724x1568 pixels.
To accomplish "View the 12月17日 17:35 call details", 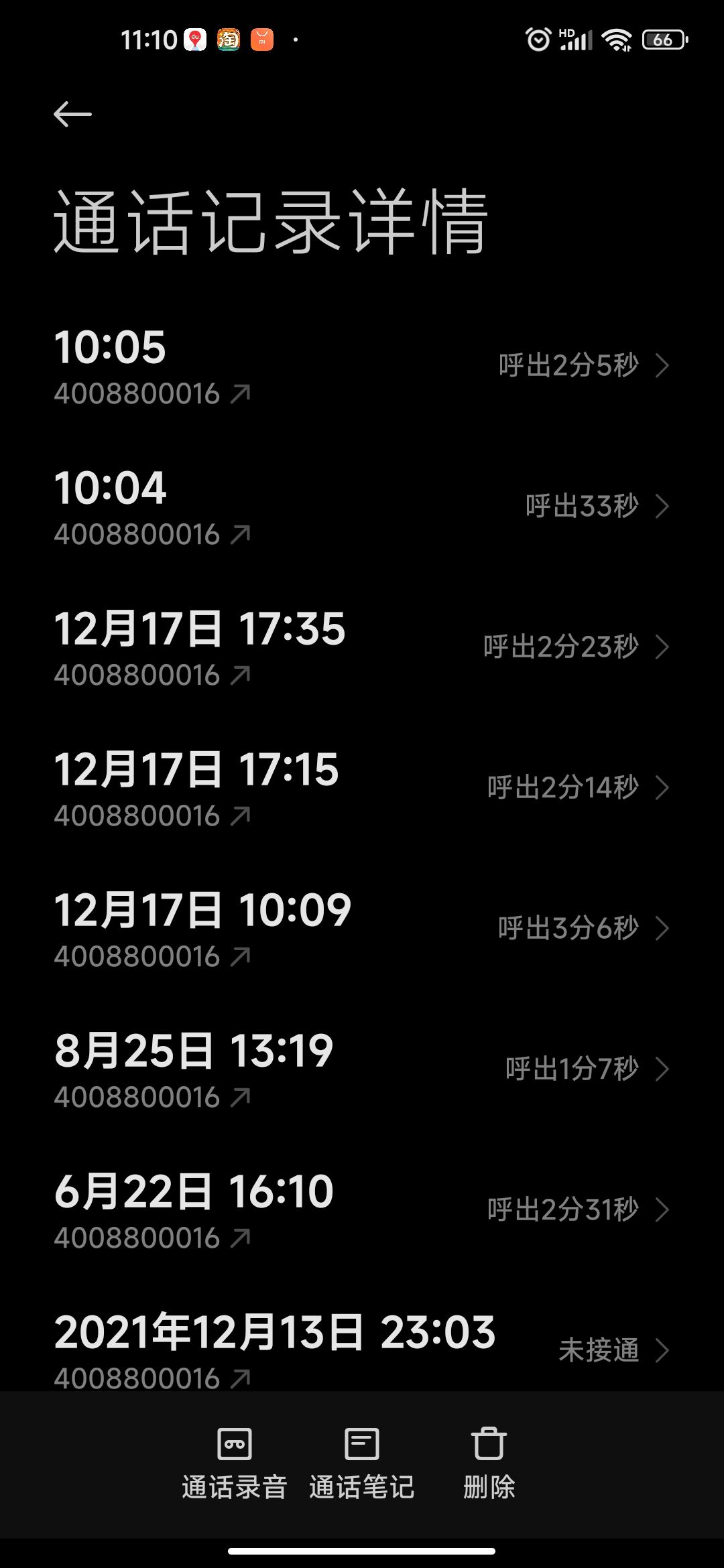I will 362,647.
